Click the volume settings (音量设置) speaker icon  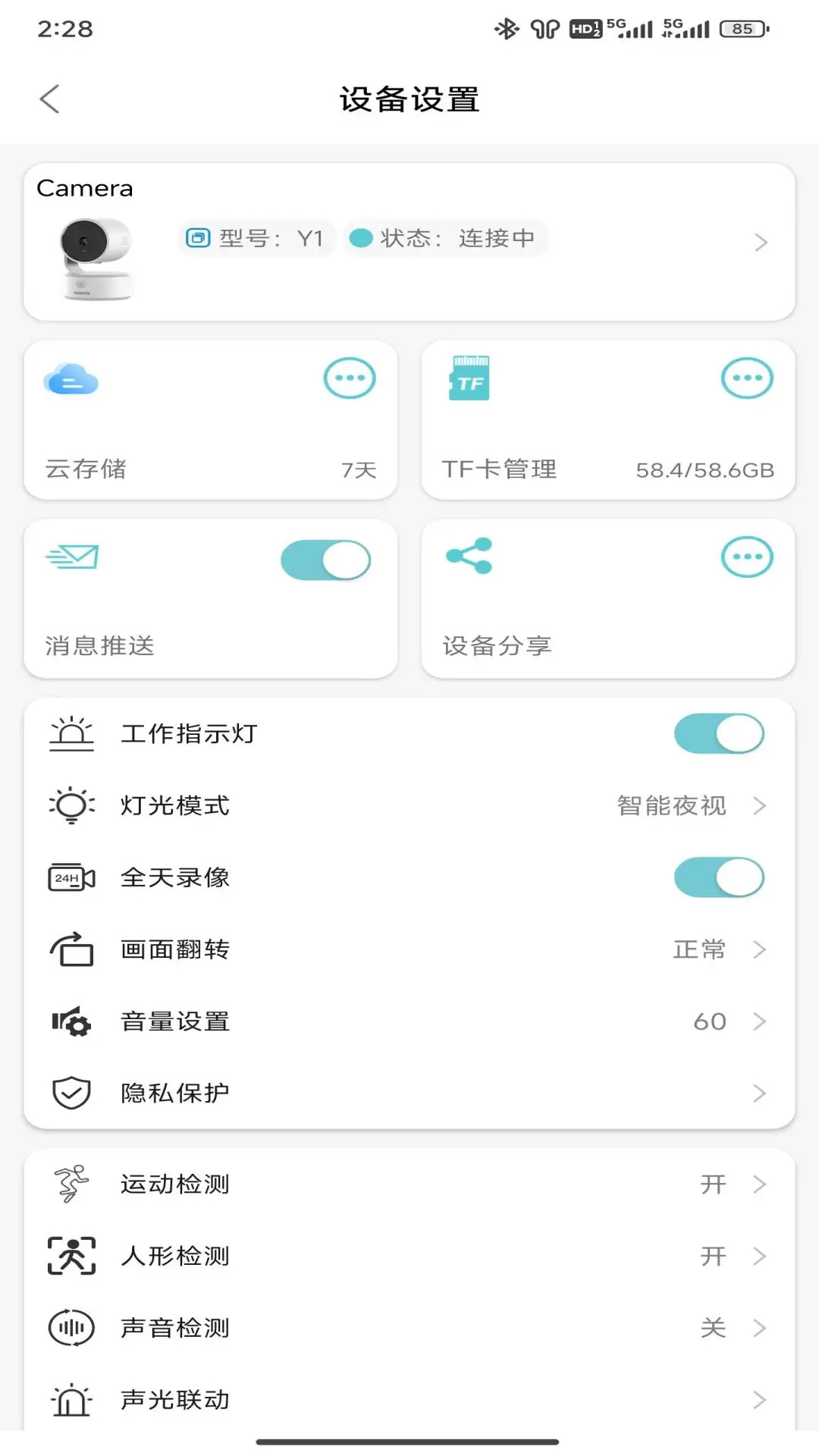(x=71, y=1021)
